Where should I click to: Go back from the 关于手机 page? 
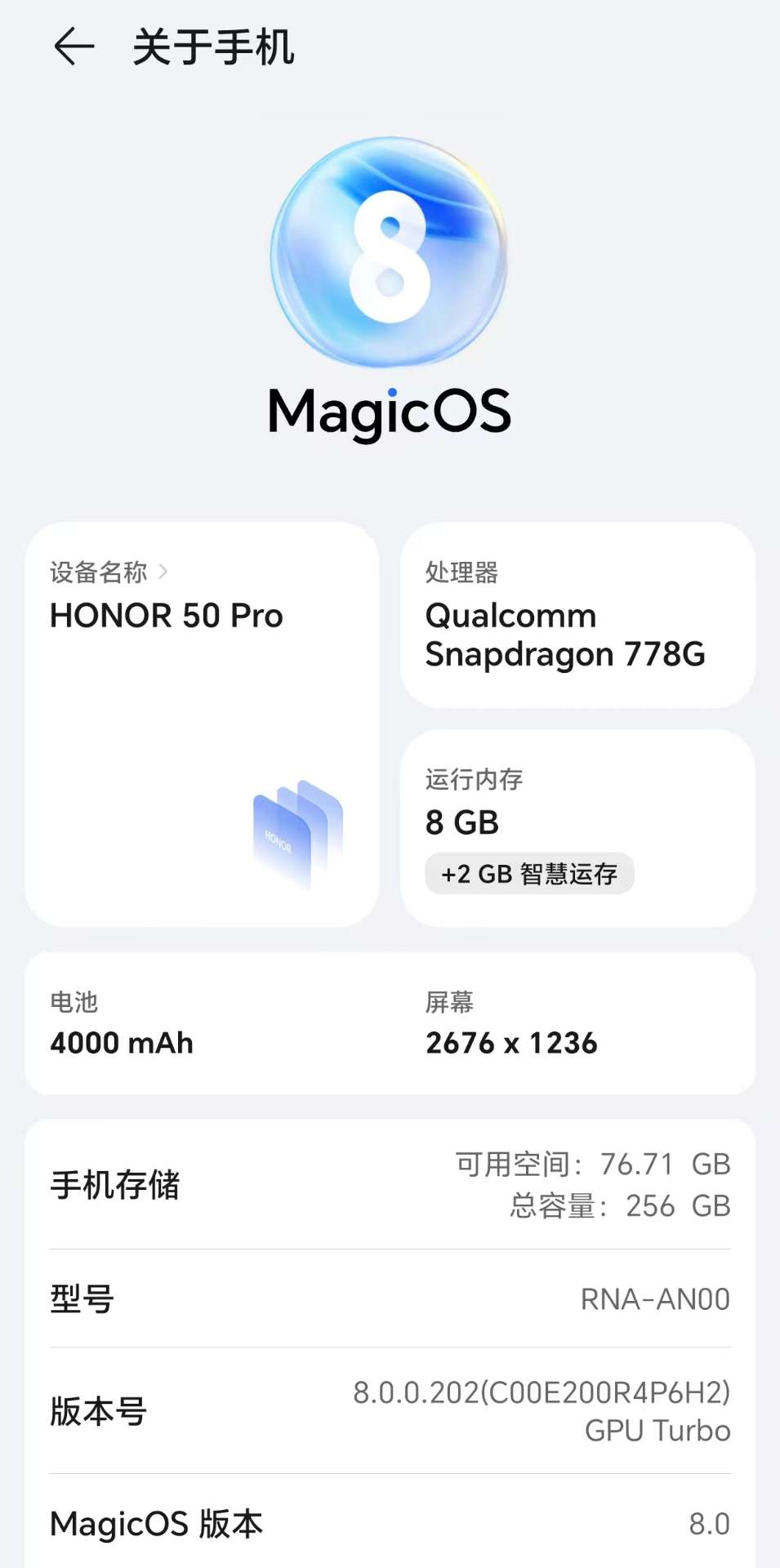(74, 47)
